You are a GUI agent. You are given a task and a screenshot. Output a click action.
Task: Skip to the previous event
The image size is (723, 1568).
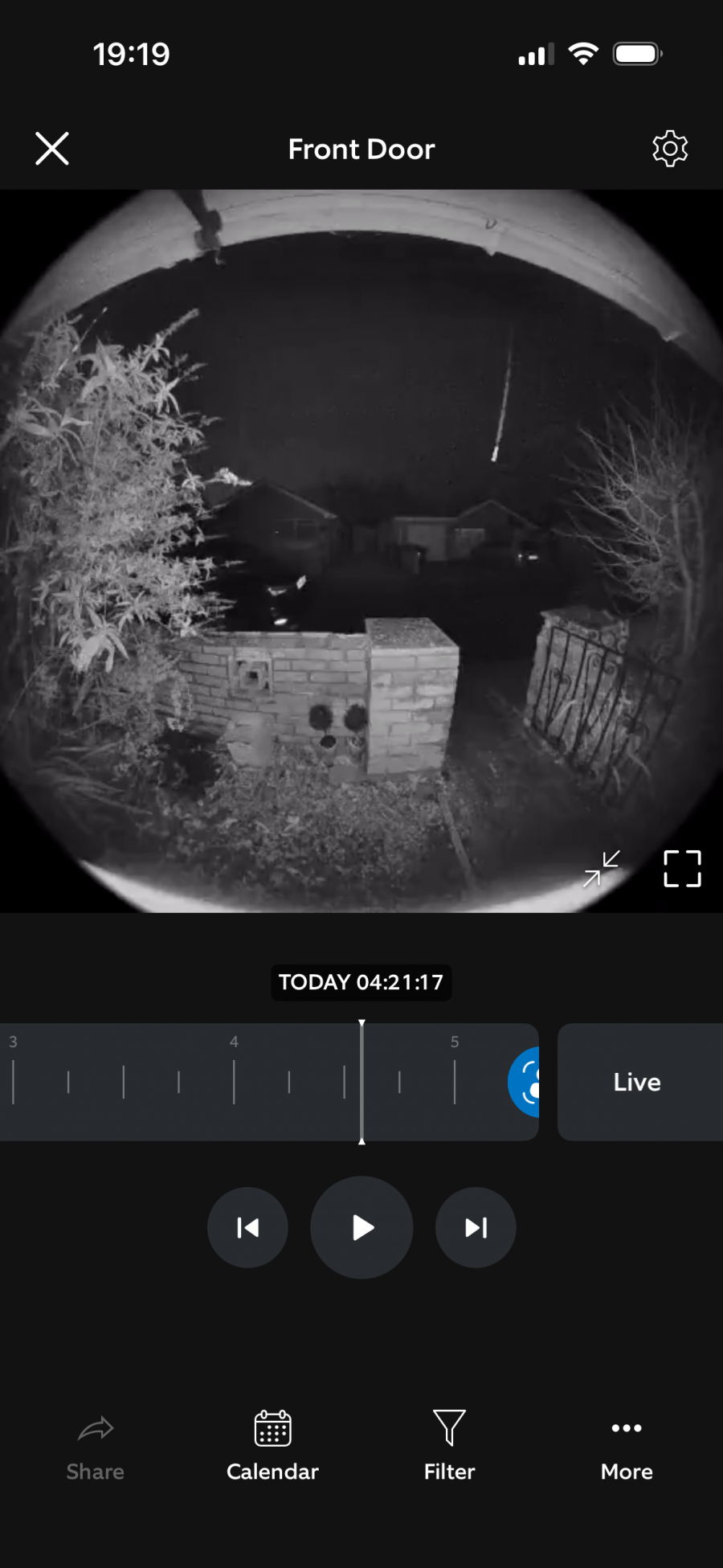pos(247,1227)
